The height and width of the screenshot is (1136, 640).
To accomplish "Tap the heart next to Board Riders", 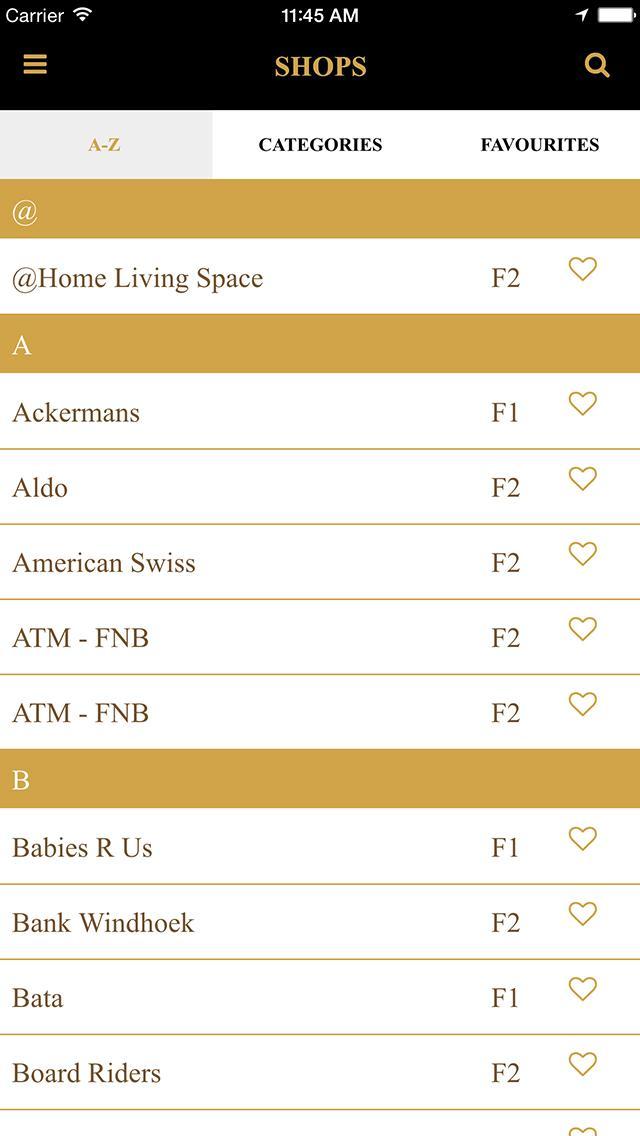I will 582,1064.
